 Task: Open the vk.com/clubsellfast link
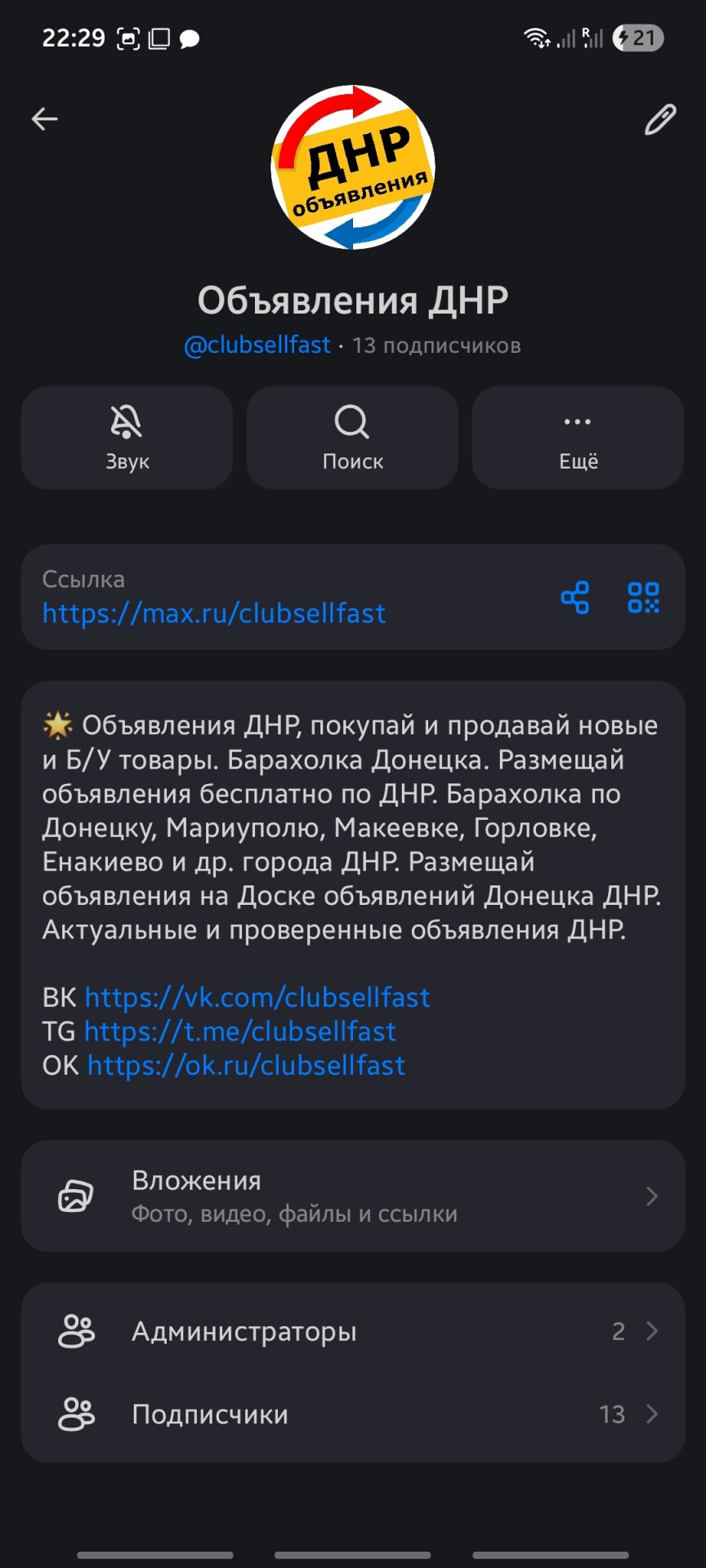257,997
